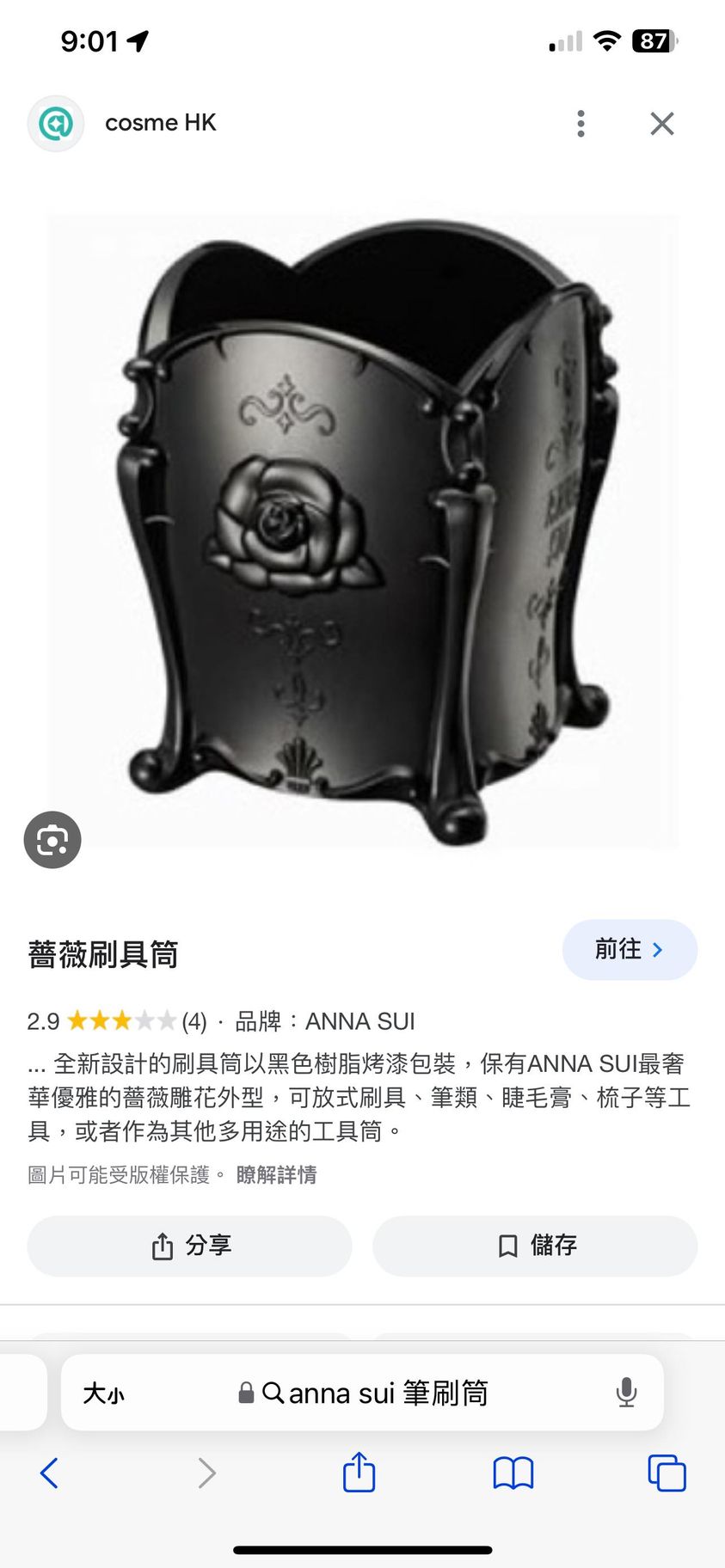Open the 瞭解詳情 copyright link
This screenshot has height=1568, width=725.
276,1175
